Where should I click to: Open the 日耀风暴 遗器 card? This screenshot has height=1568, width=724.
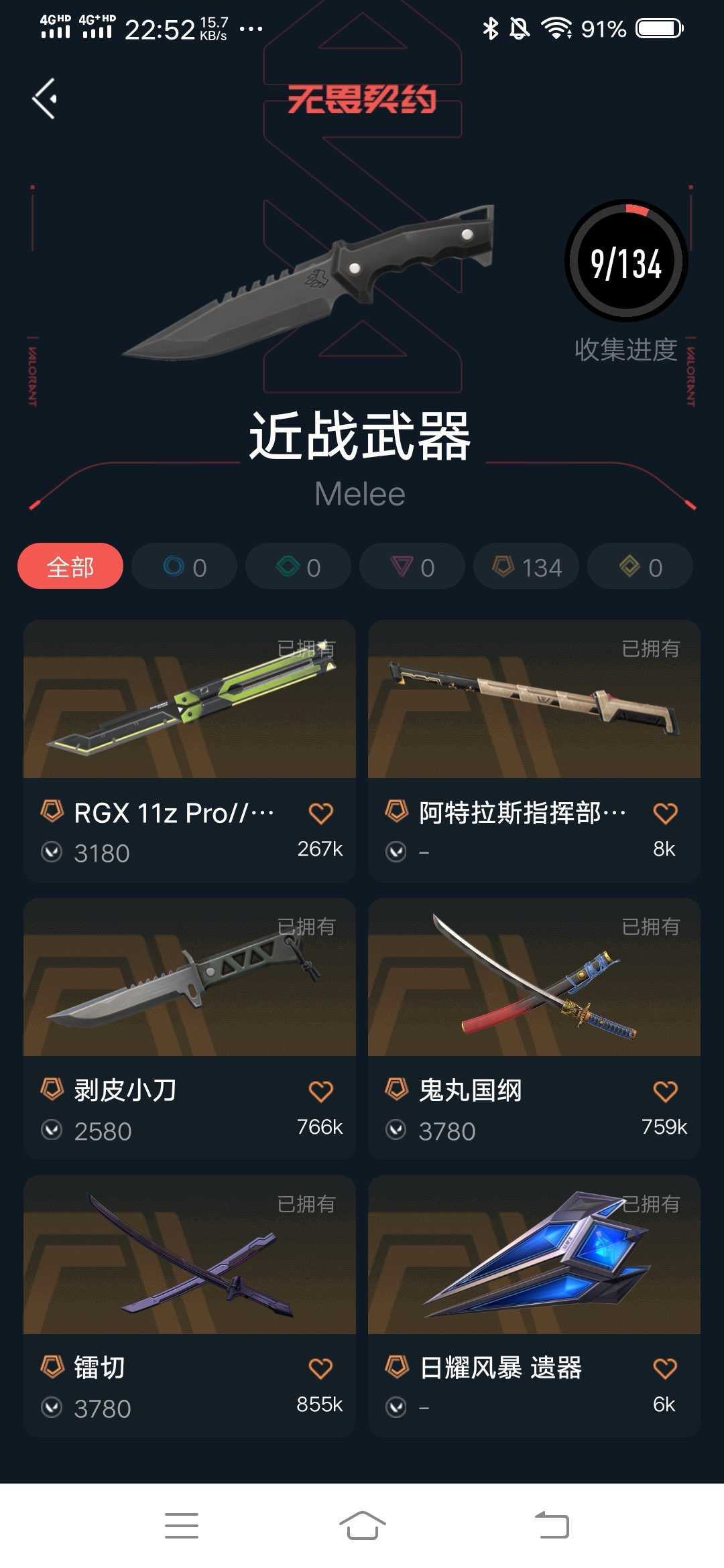pyautogui.click(x=534, y=1256)
